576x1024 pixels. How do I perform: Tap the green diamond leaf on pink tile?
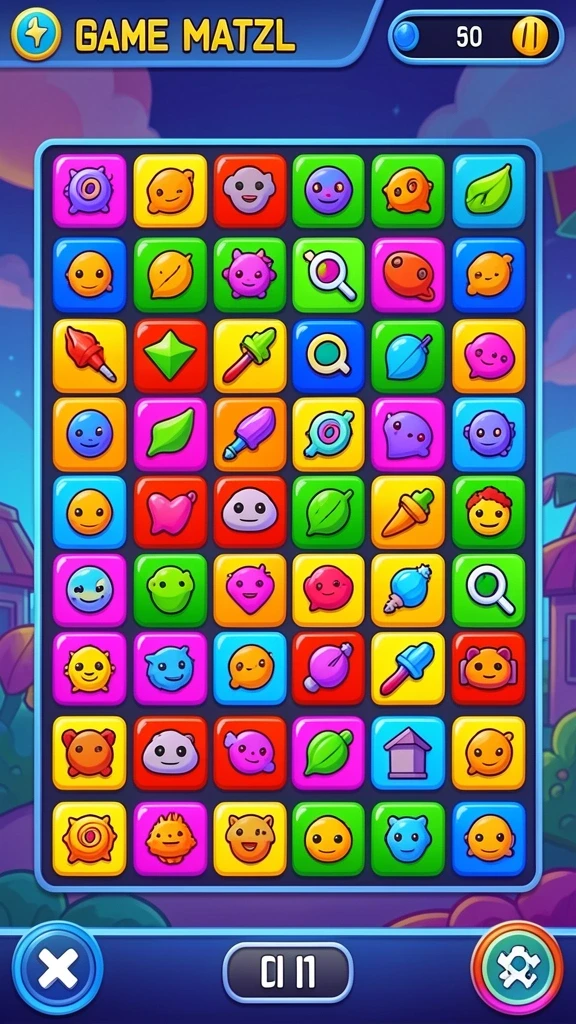[170, 434]
